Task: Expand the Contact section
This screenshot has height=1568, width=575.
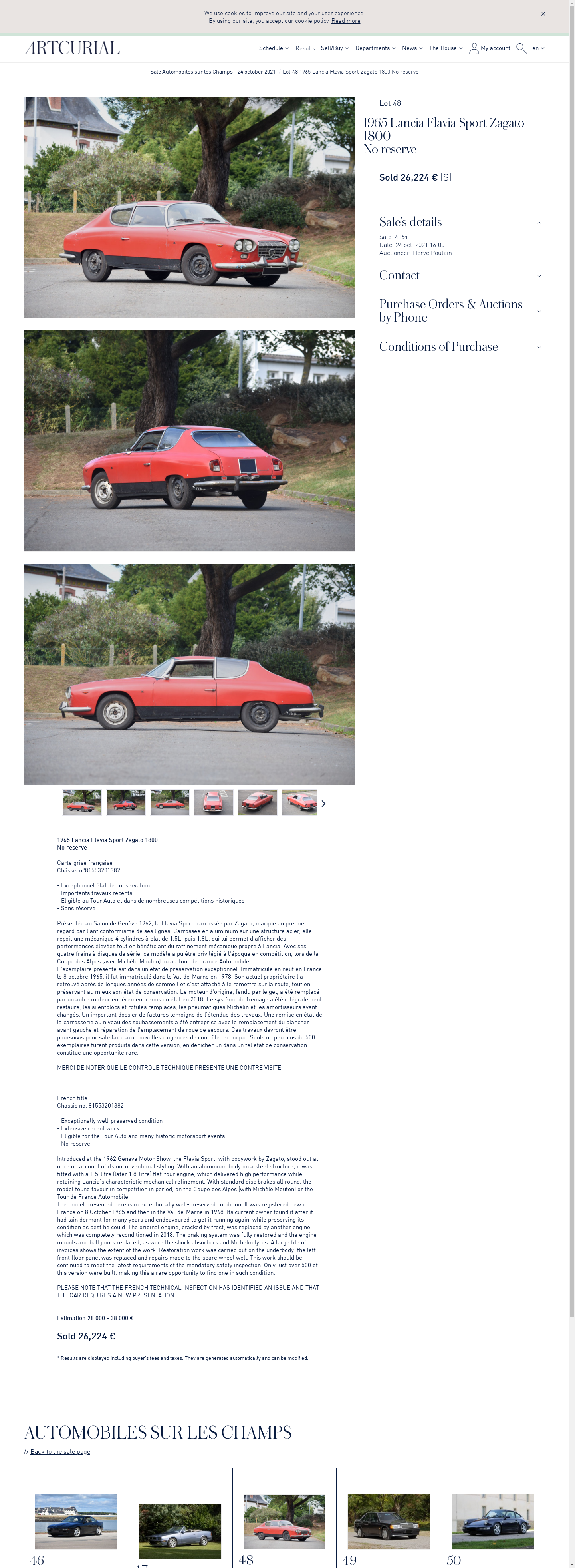Action: (539, 276)
